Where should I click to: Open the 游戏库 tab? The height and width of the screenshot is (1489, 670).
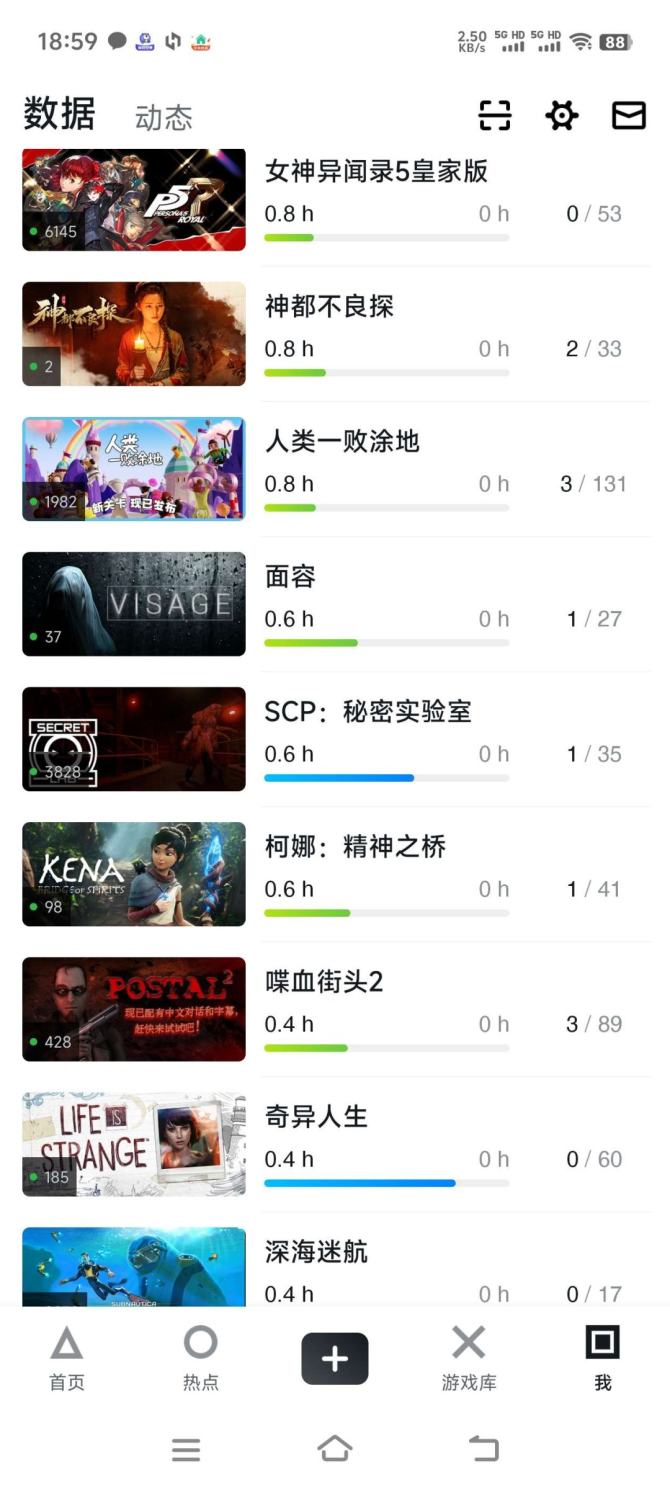coord(468,1358)
